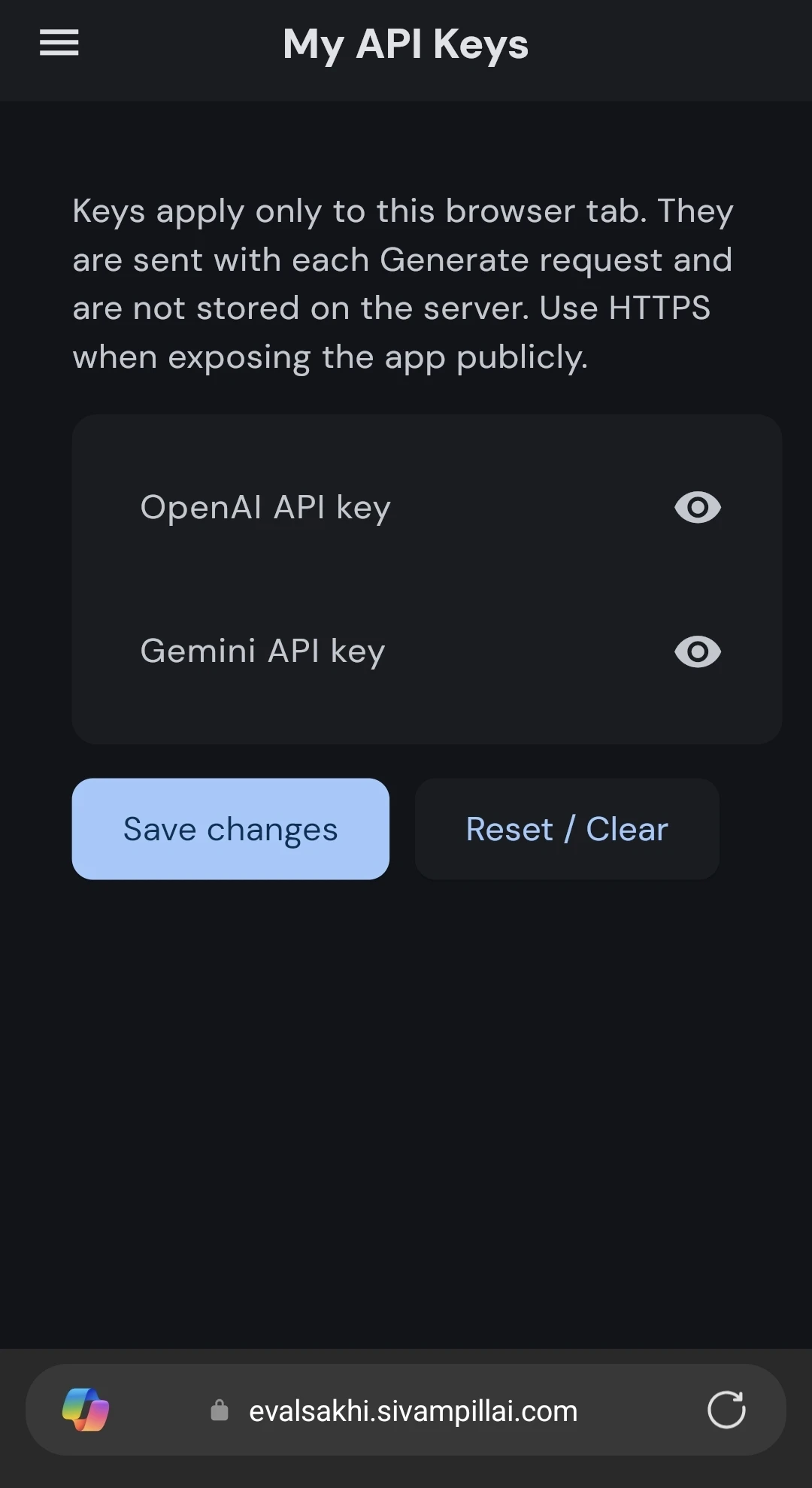Open the hamburger navigation menu
The height and width of the screenshot is (1488, 812).
[x=59, y=43]
